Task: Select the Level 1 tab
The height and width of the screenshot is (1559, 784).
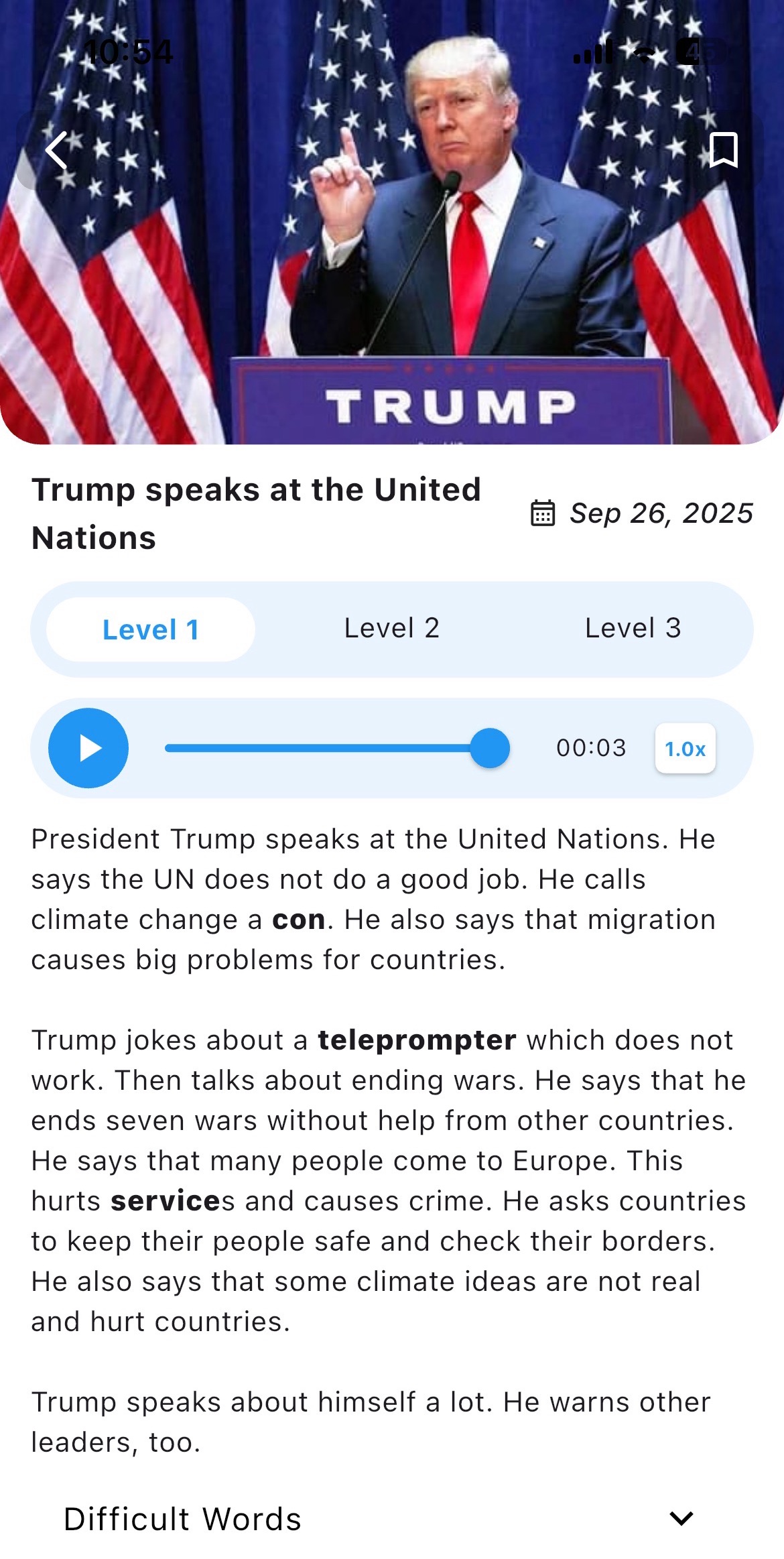Action: [151, 629]
